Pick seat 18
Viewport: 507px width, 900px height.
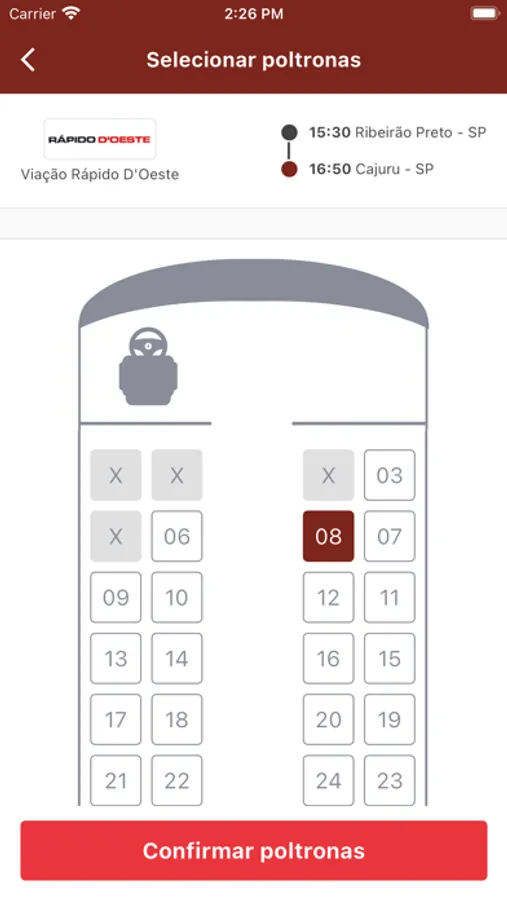tap(177, 720)
